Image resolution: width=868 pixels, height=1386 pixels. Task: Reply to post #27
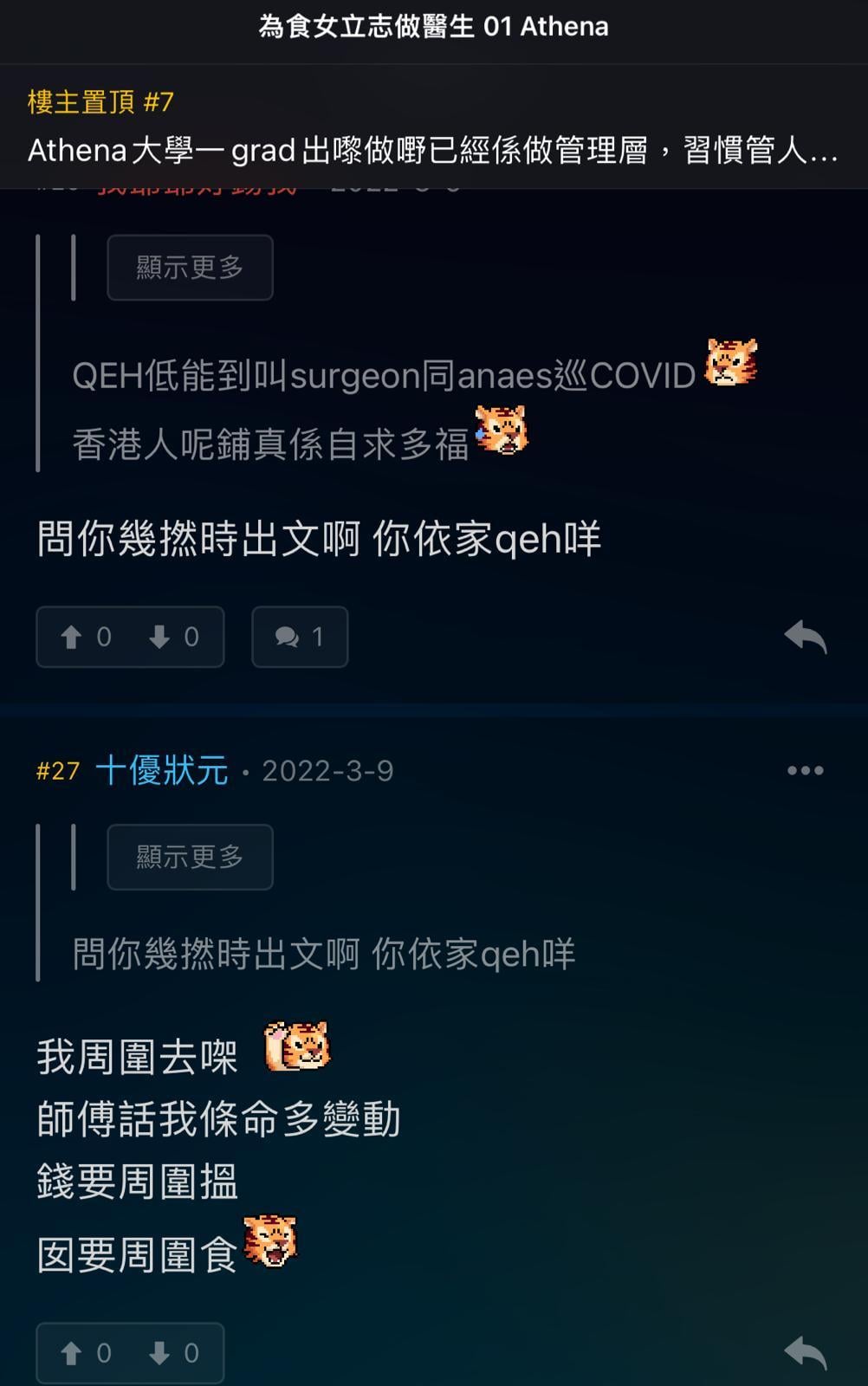(x=805, y=1353)
